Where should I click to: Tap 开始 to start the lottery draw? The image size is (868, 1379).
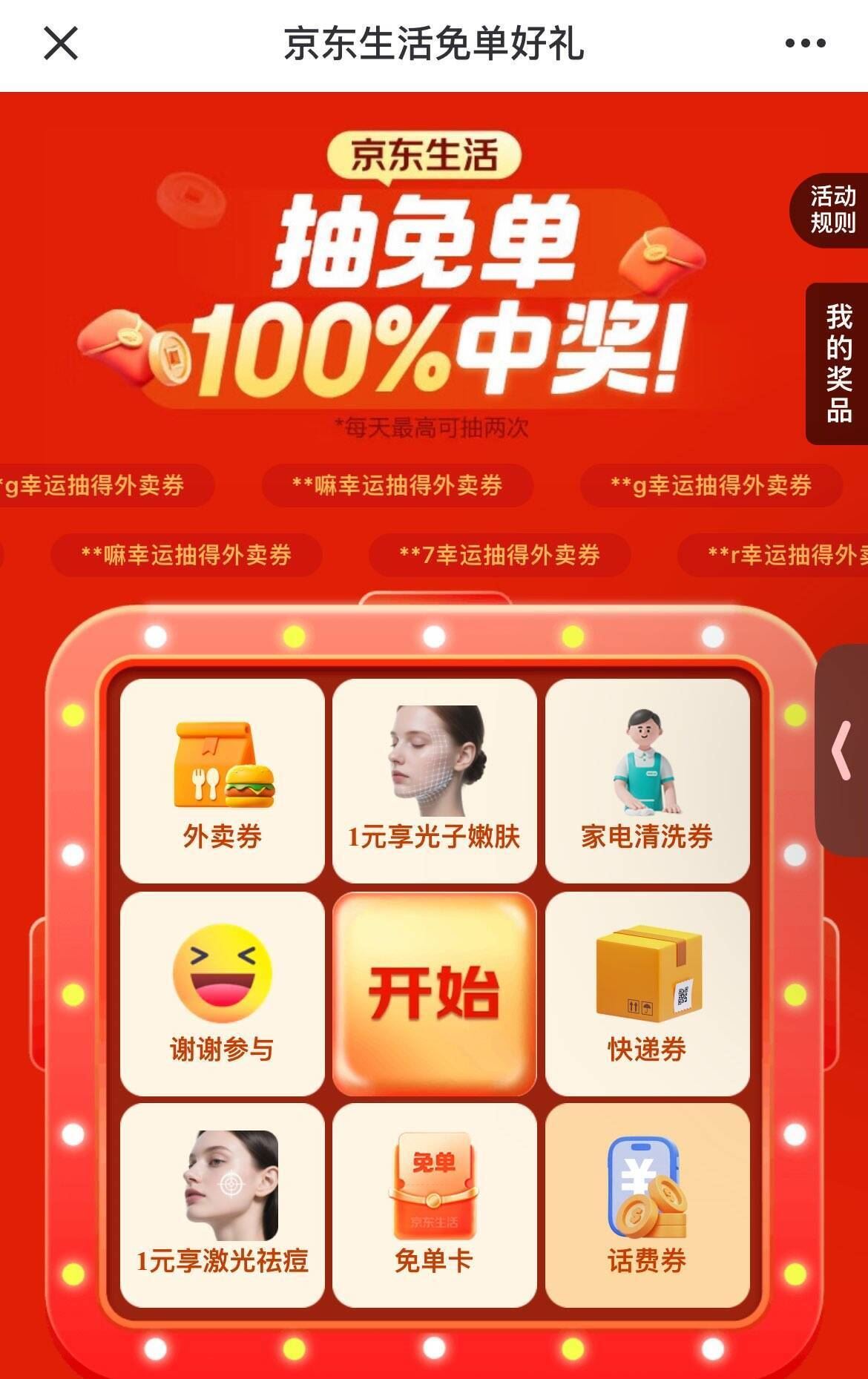click(x=434, y=993)
